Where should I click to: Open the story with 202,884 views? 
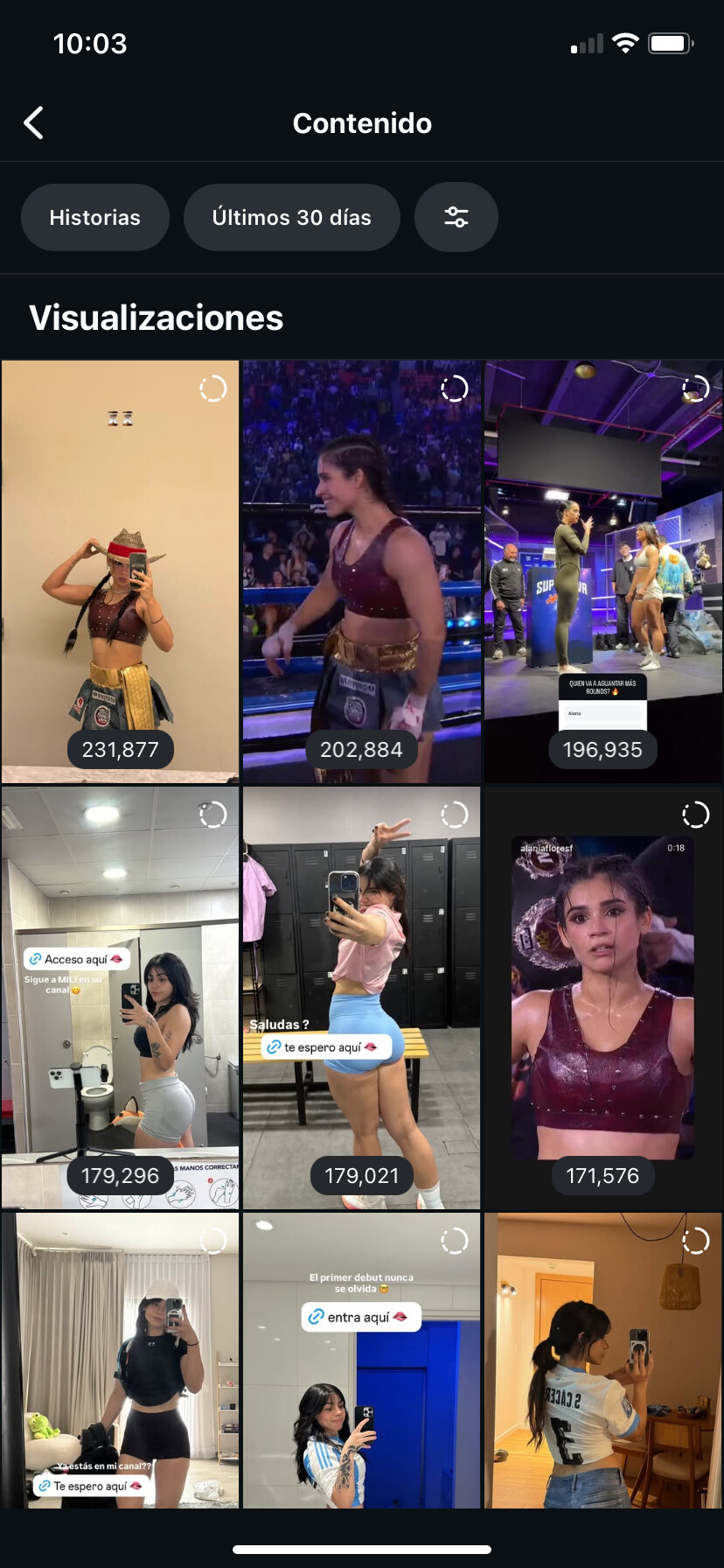(362, 571)
